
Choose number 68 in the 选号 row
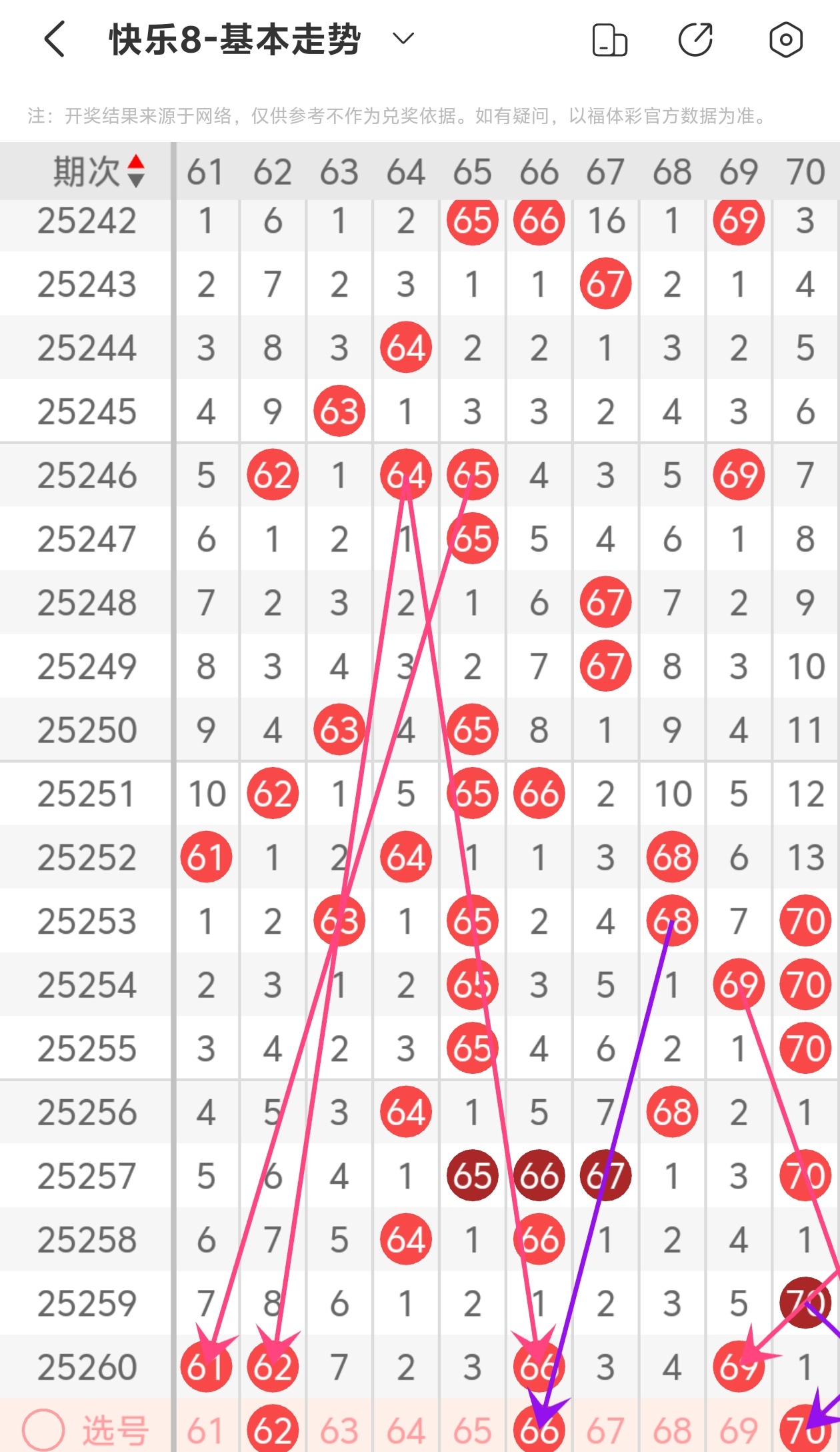[x=673, y=1431]
